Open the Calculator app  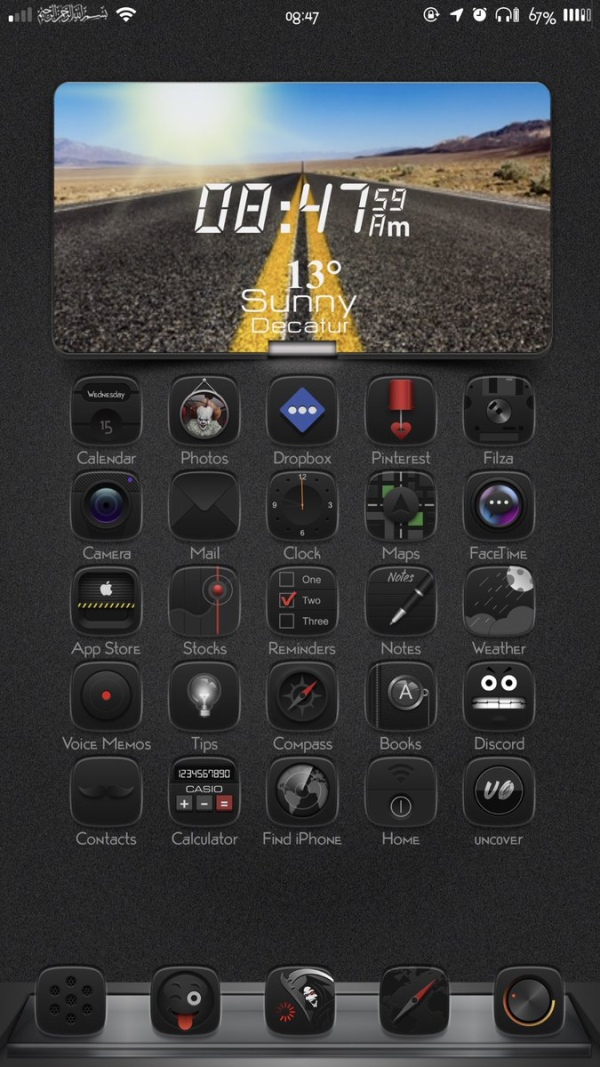(x=204, y=791)
